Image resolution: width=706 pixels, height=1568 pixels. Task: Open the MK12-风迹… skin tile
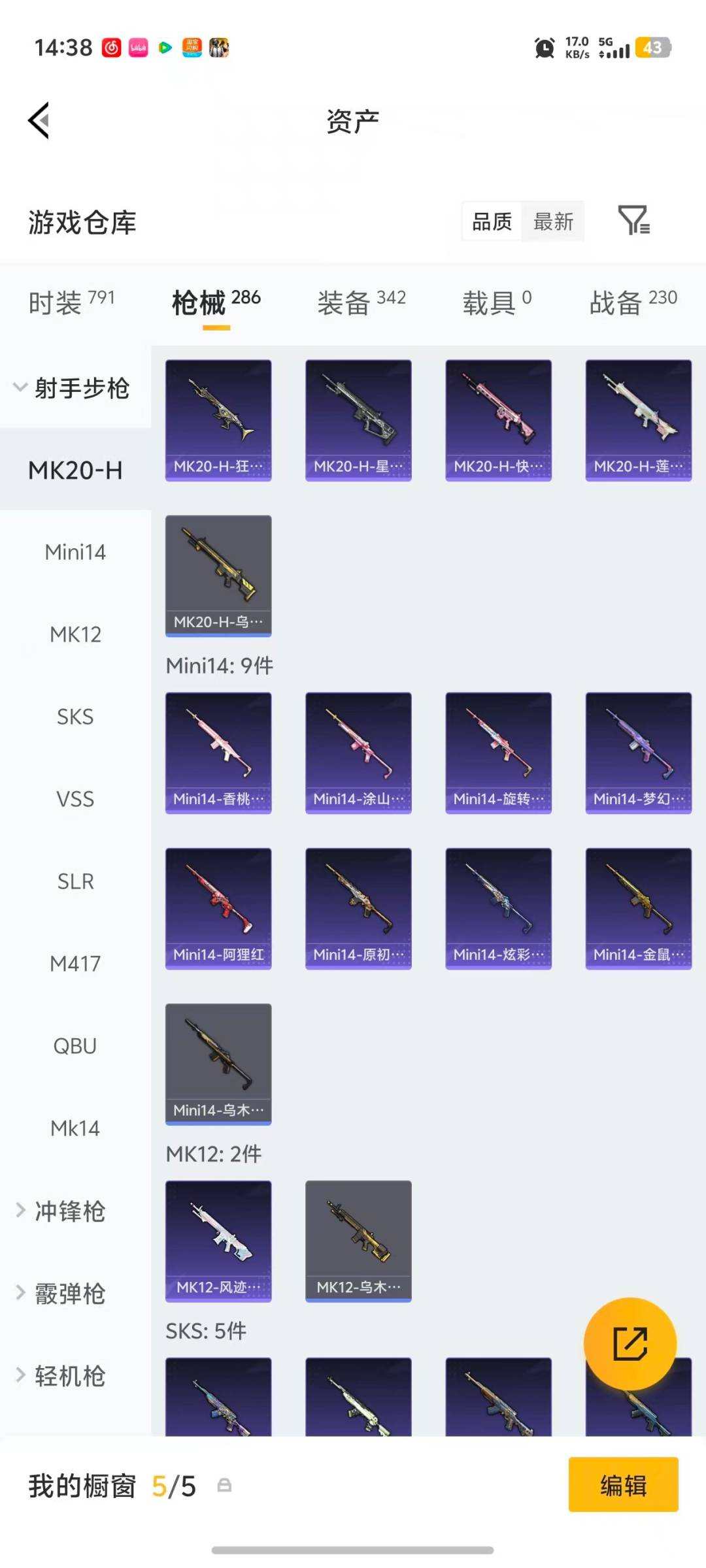(218, 1241)
